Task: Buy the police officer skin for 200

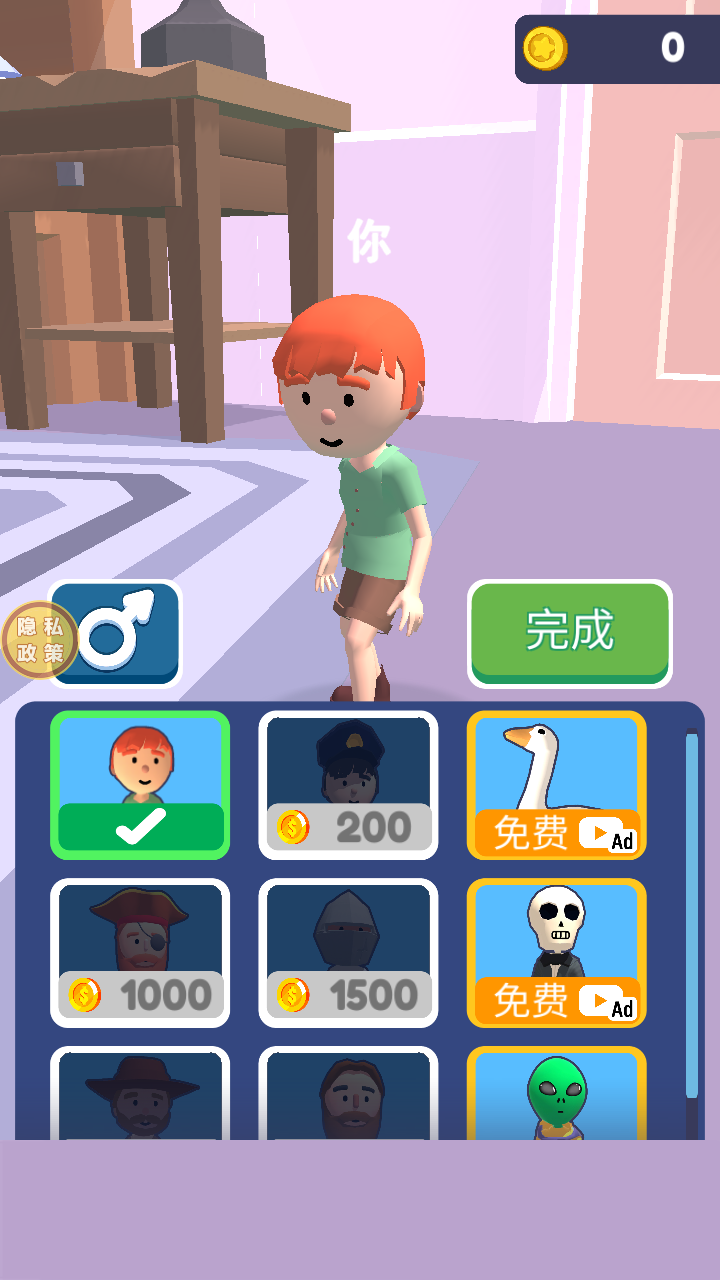Action: (x=348, y=785)
